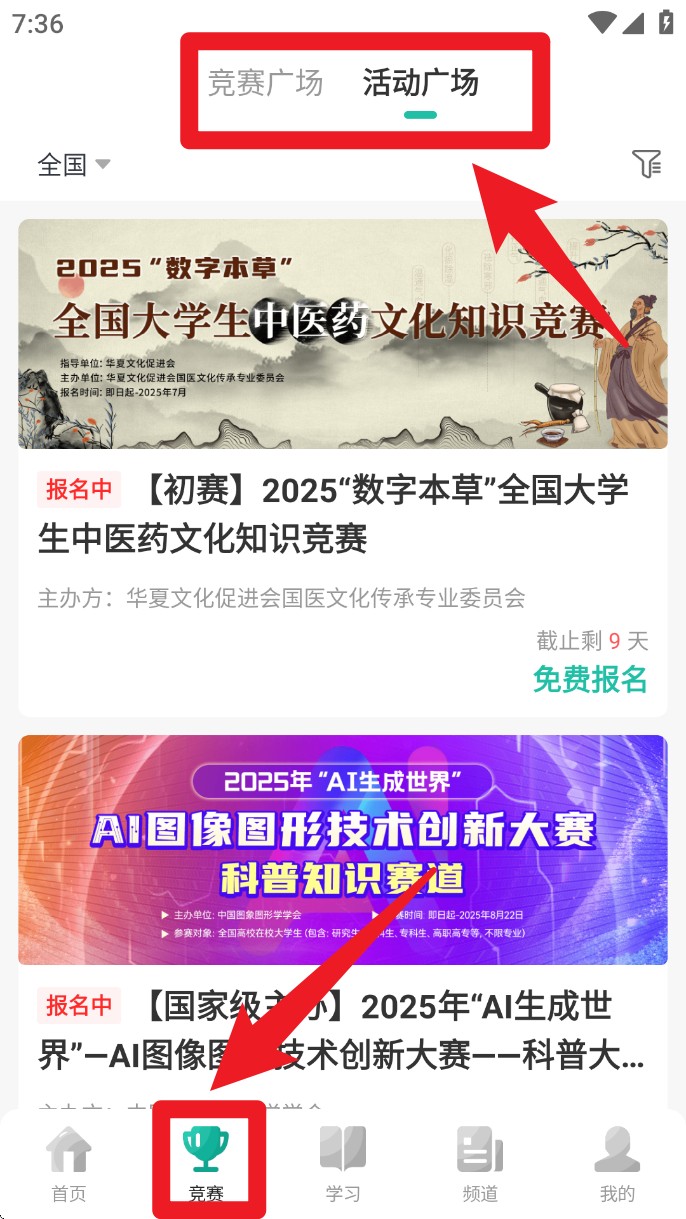Open the filter icon

tap(646, 164)
